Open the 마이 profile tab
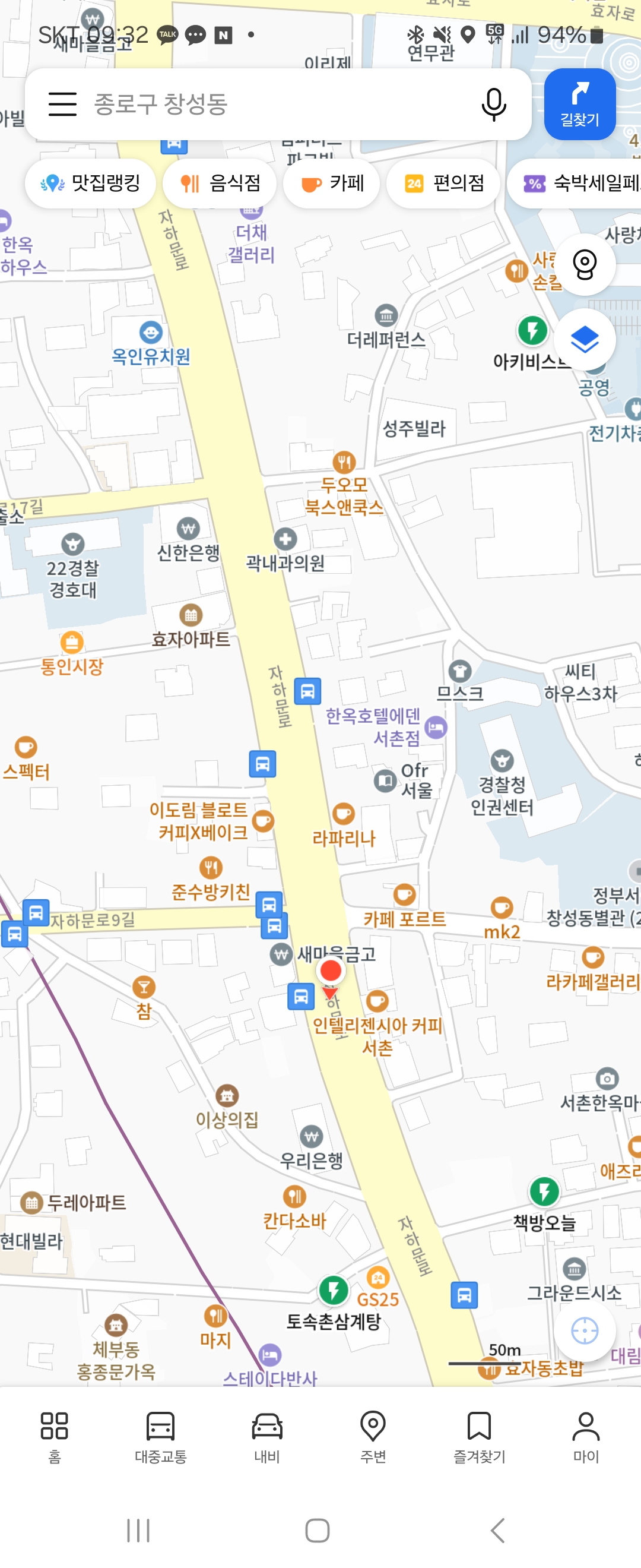Screen dimensions: 641x1568 (586, 1437)
